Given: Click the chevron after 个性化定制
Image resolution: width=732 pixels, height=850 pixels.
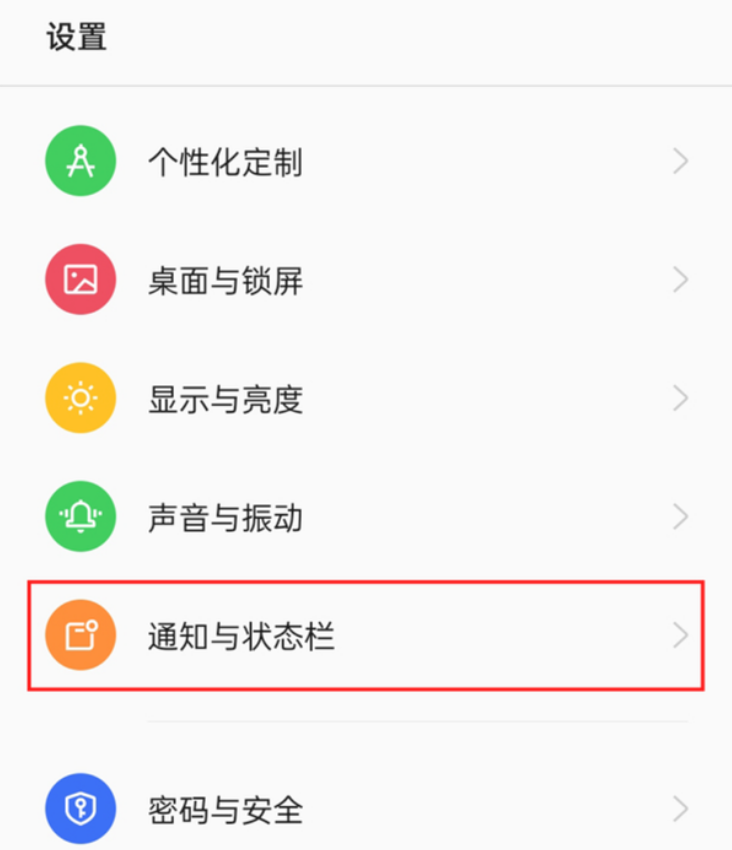Looking at the screenshot, I should [x=681, y=161].
